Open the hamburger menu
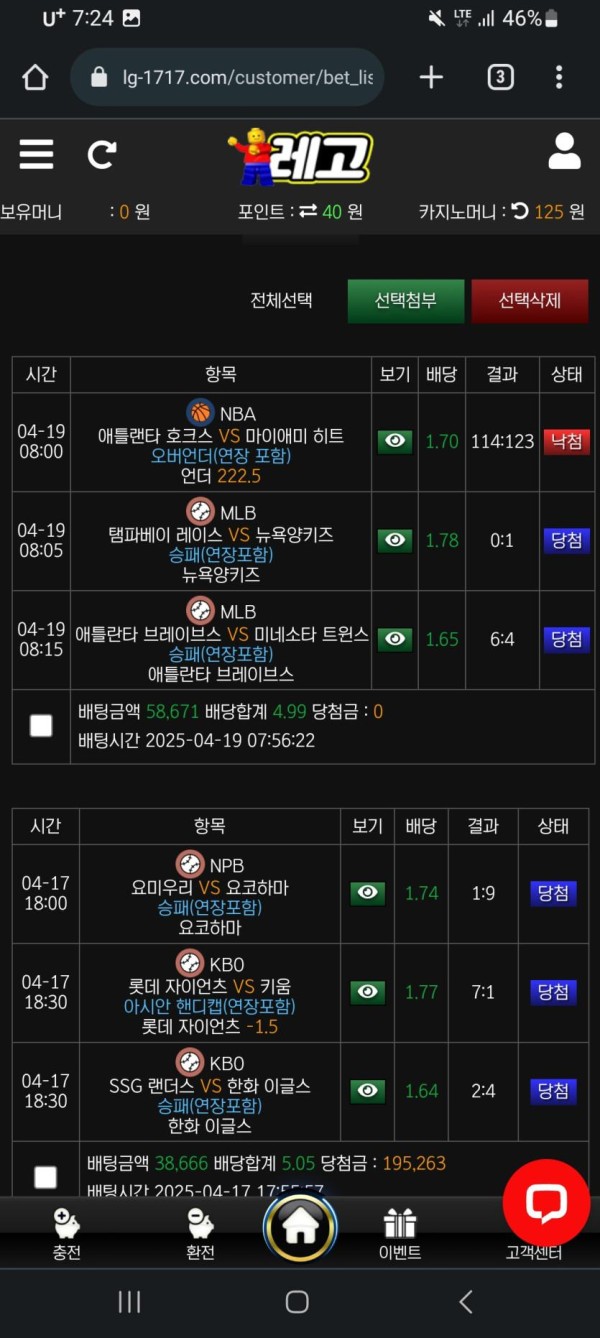Viewport: 600px width, 1338px height. coord(36,154)
